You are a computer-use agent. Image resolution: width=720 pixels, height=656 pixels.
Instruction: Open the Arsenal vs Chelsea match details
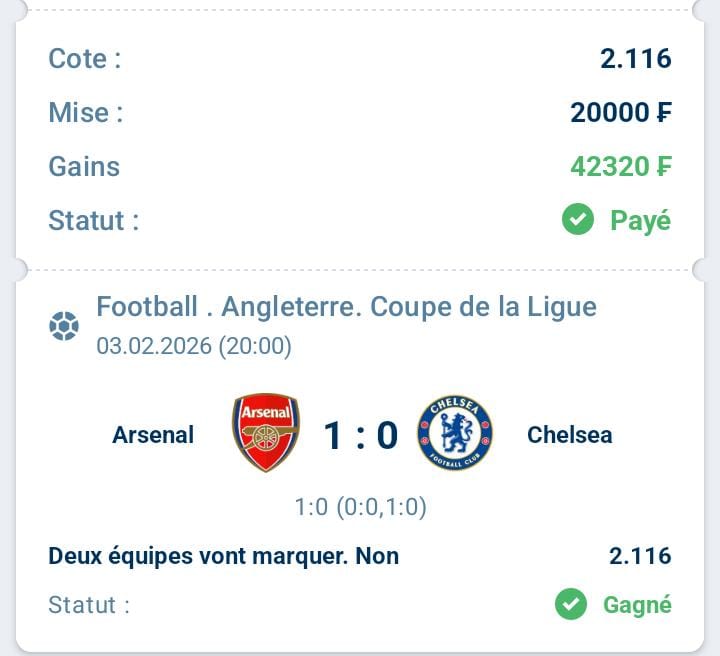tap(360, 435)
